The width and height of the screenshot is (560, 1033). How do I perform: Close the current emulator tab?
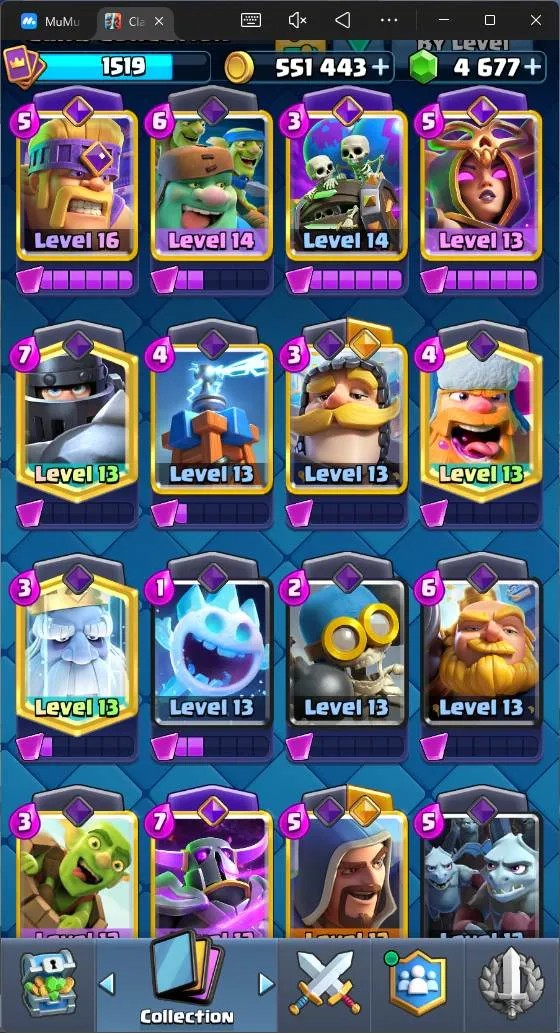159,21
